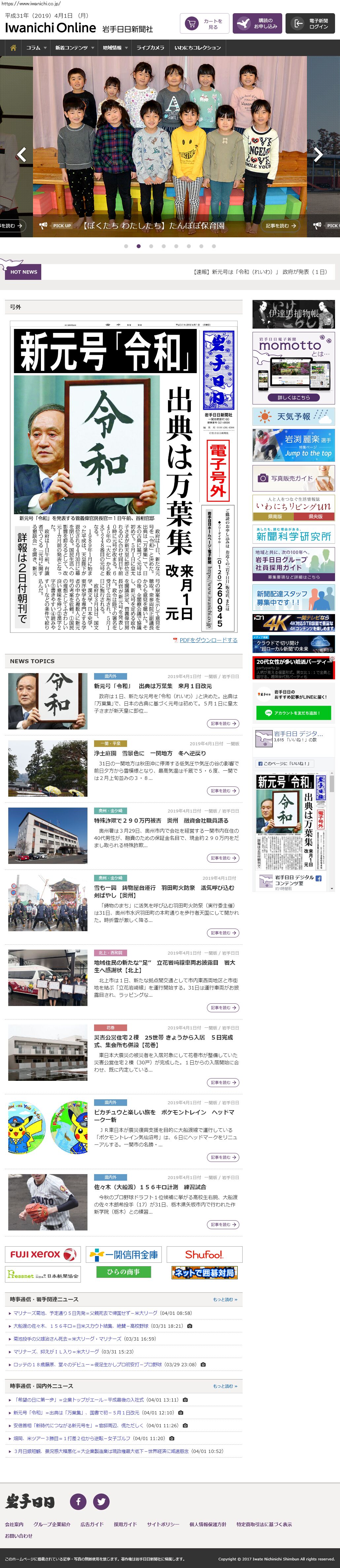The height and width of the screenshot is (1568, 340).
Task: Open the Twitter icon in footer
Action: point(101,1501)
